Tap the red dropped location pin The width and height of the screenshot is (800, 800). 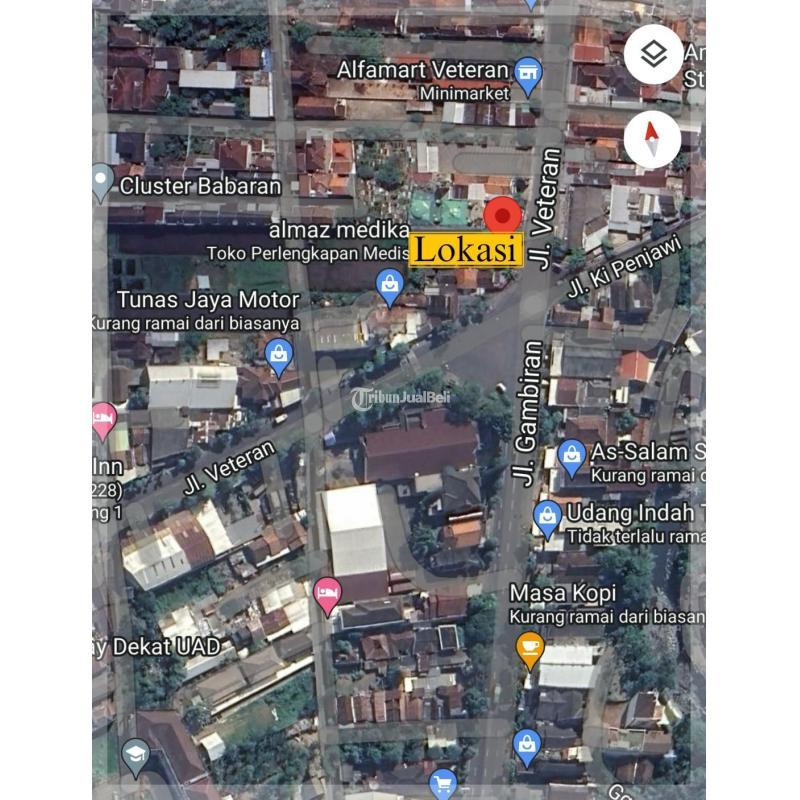pyautogui.click(x=502, y=216)
